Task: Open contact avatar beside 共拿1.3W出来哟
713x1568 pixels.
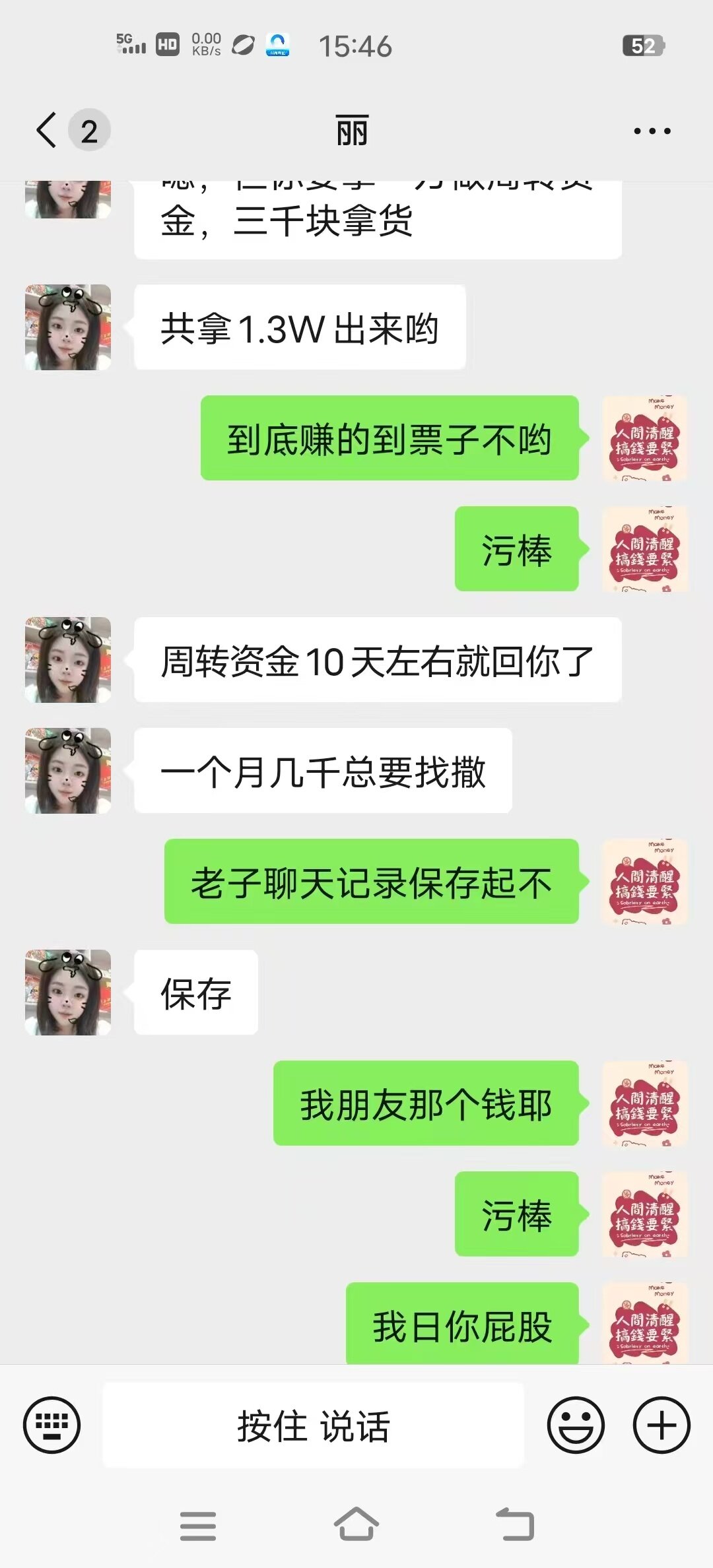Action: coord(68,327)
